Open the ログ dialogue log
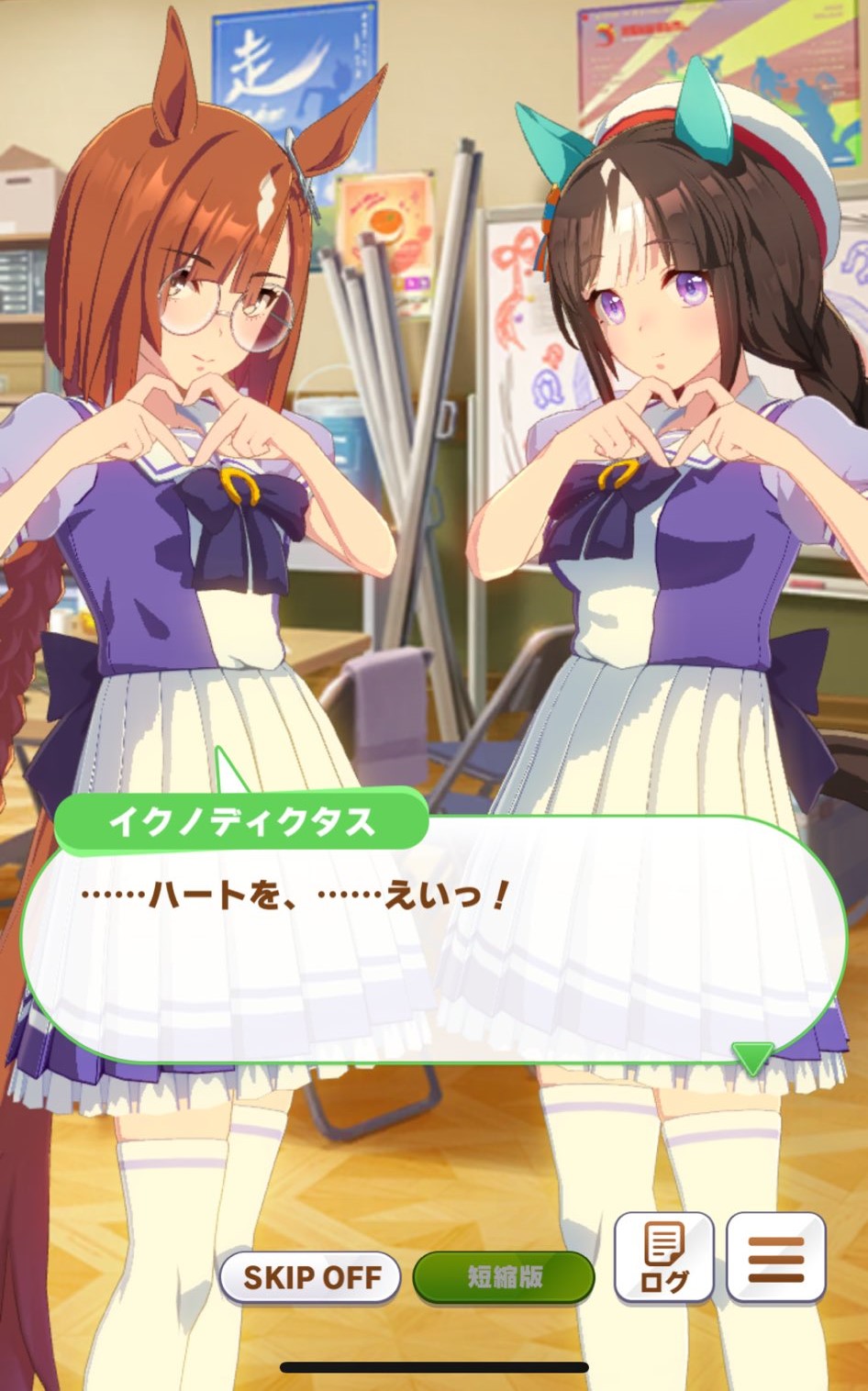 [x=663, y=1257]
